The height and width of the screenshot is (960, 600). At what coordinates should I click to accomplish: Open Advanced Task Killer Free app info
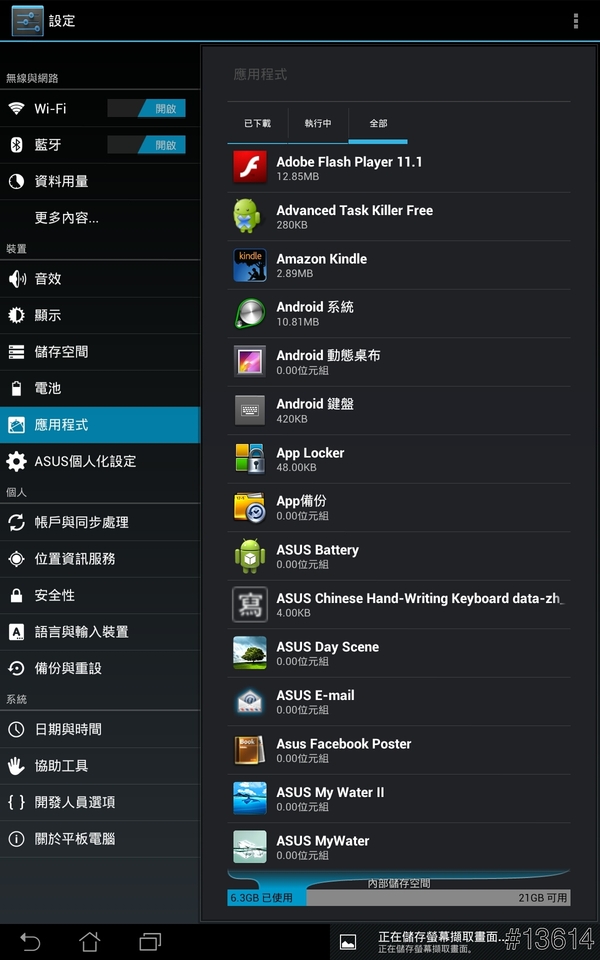(x=398, y=217)
